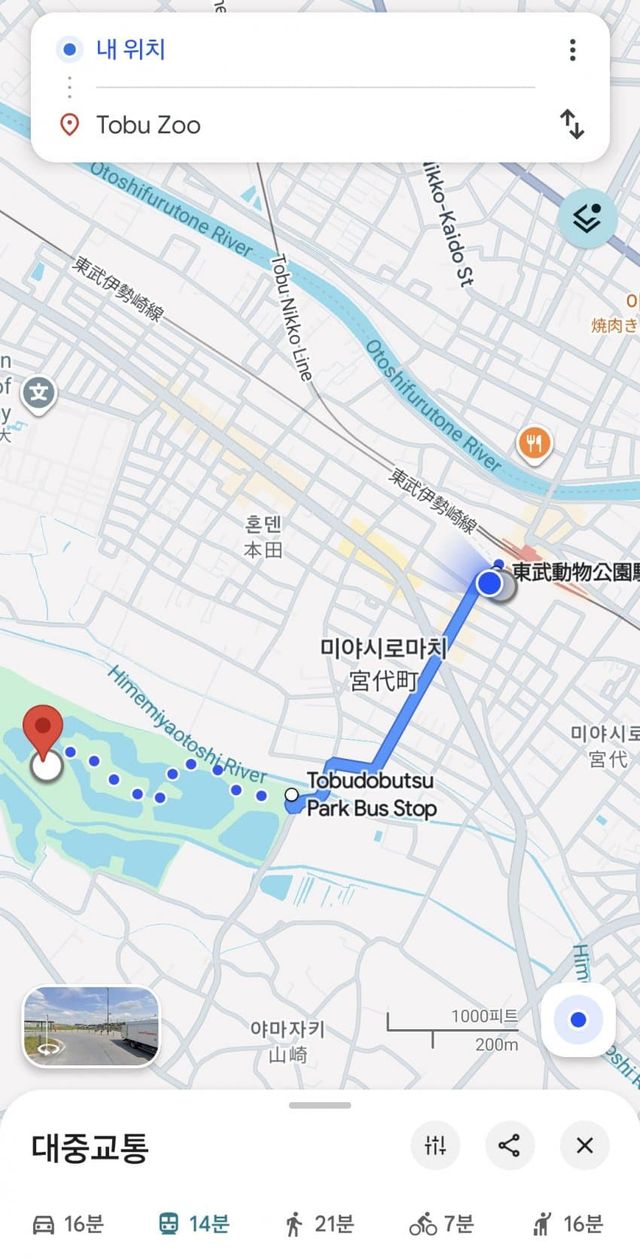The image size is (640, 1258).
Task: Select the Tobudobutsu Park Bus Stop marker
Action: (x=292, y=795)
